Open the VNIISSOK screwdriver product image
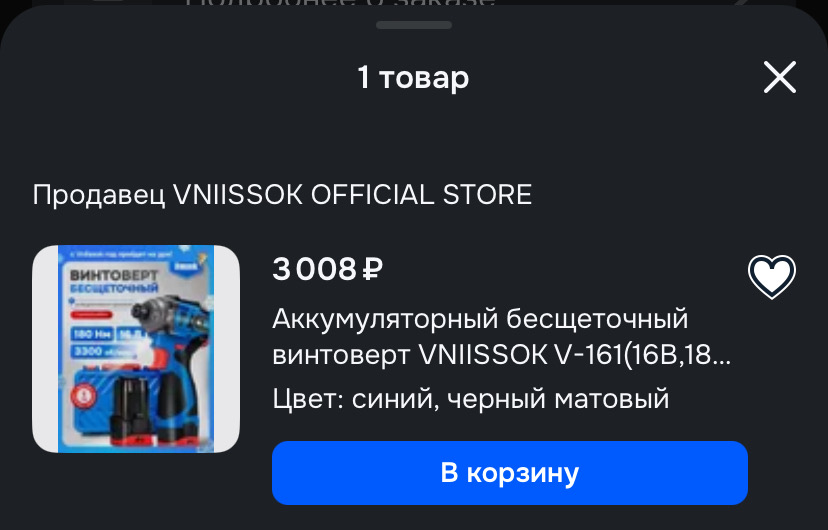 [136, 349]
